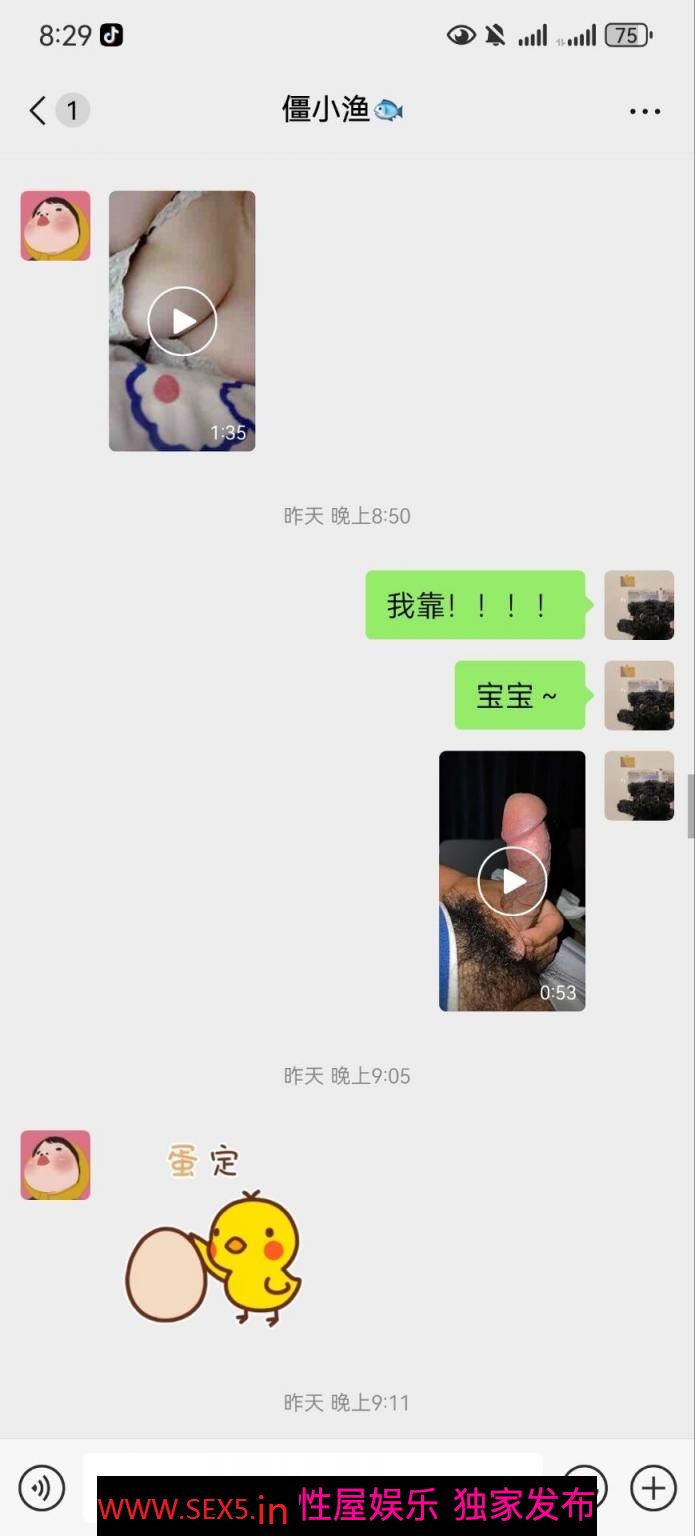
Task: Play the 1:35 video message
Action: point(182,321)
